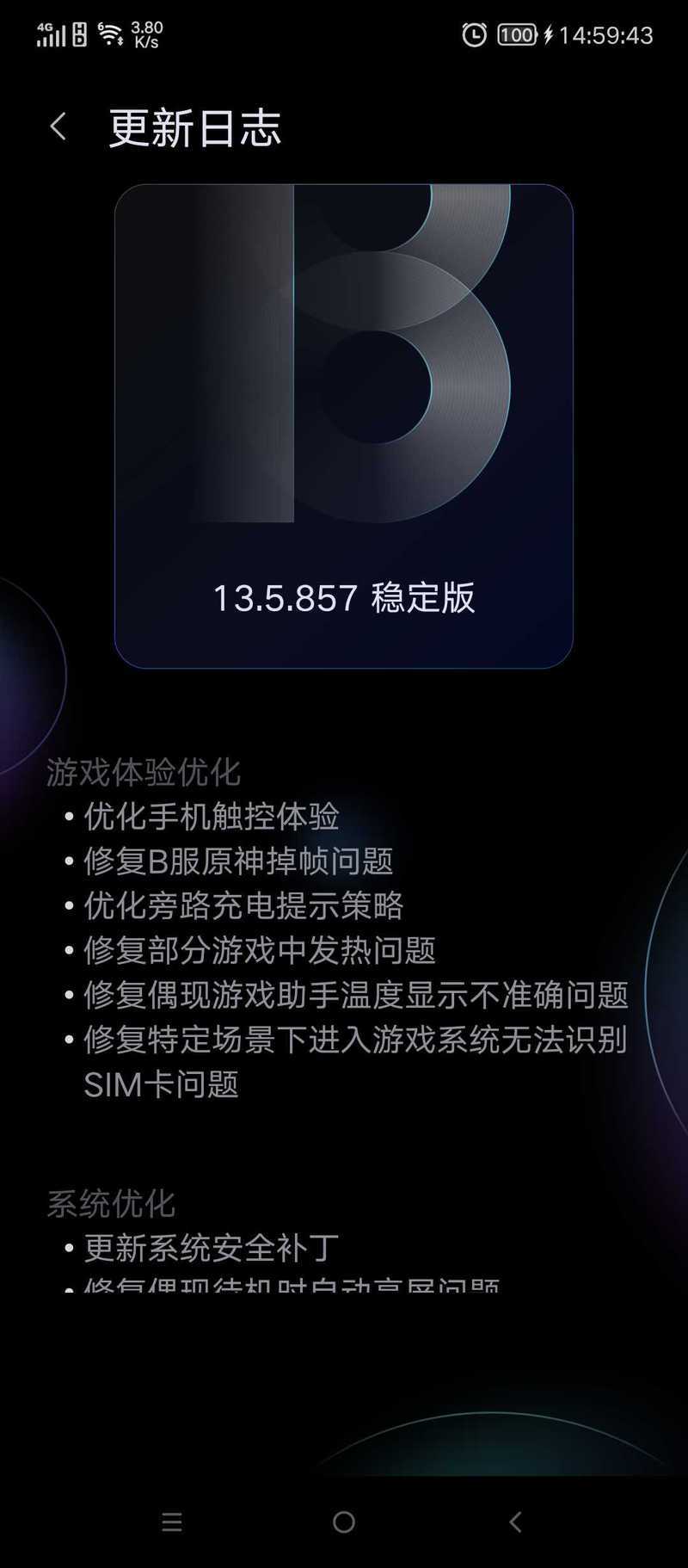Go back from the 更新日志 page
The width and height of the screenshot is (688, 1568).
pos(58,127)
